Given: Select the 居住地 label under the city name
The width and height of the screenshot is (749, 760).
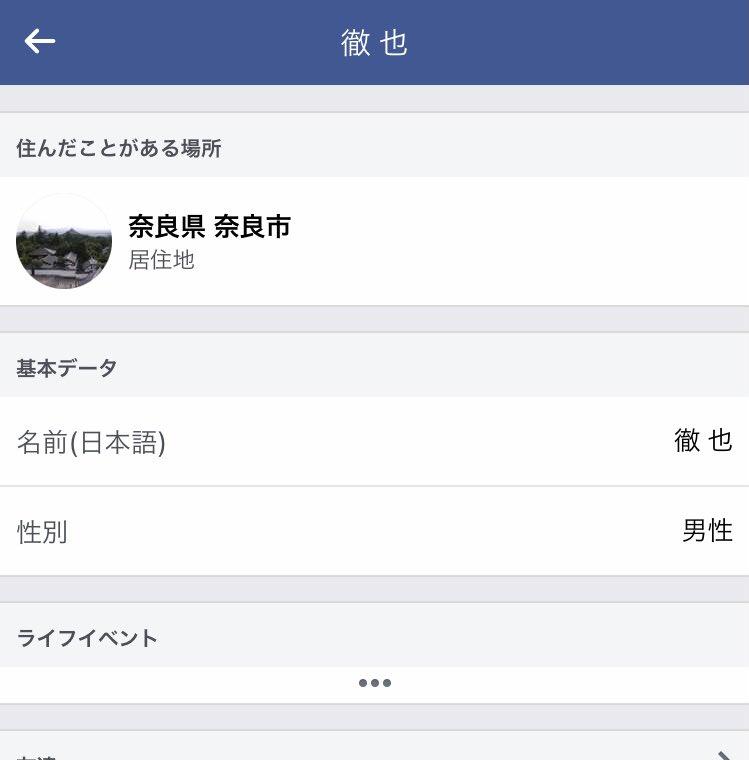Looking at the screenshot, I should coord(160,261).
